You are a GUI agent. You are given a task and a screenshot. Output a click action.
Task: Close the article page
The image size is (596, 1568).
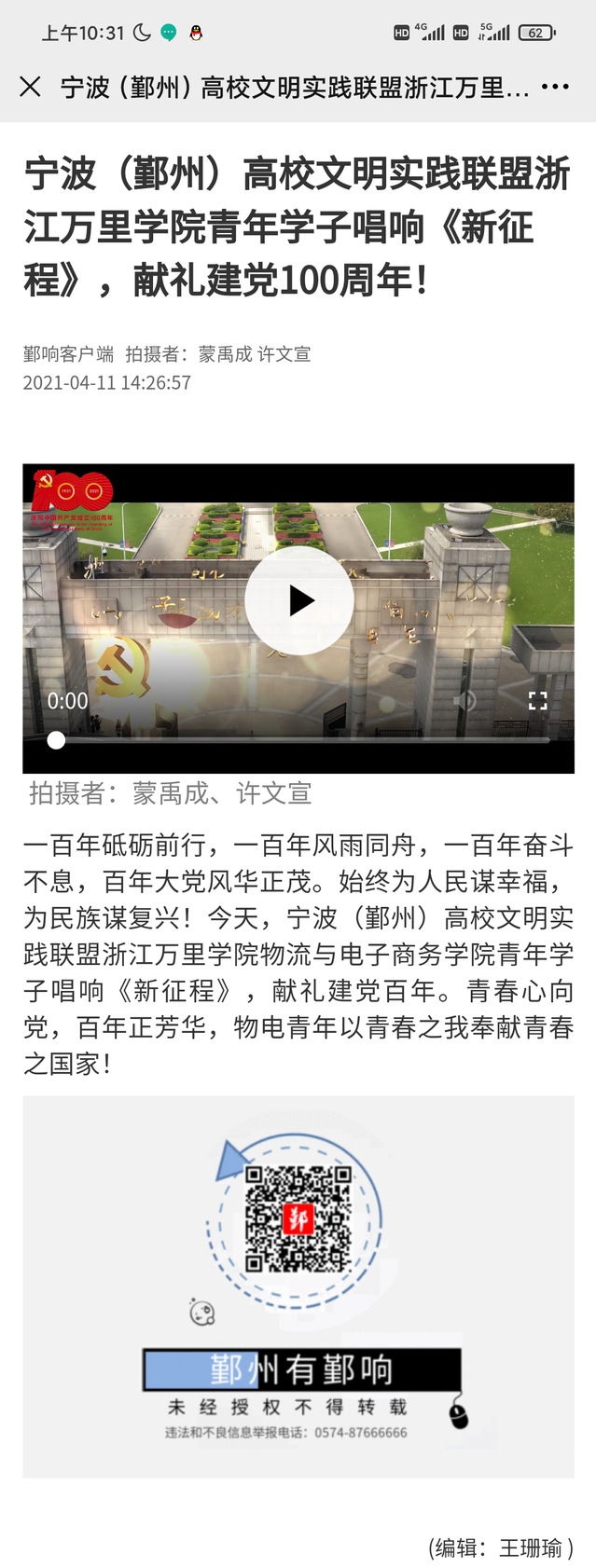pos(30,88)
